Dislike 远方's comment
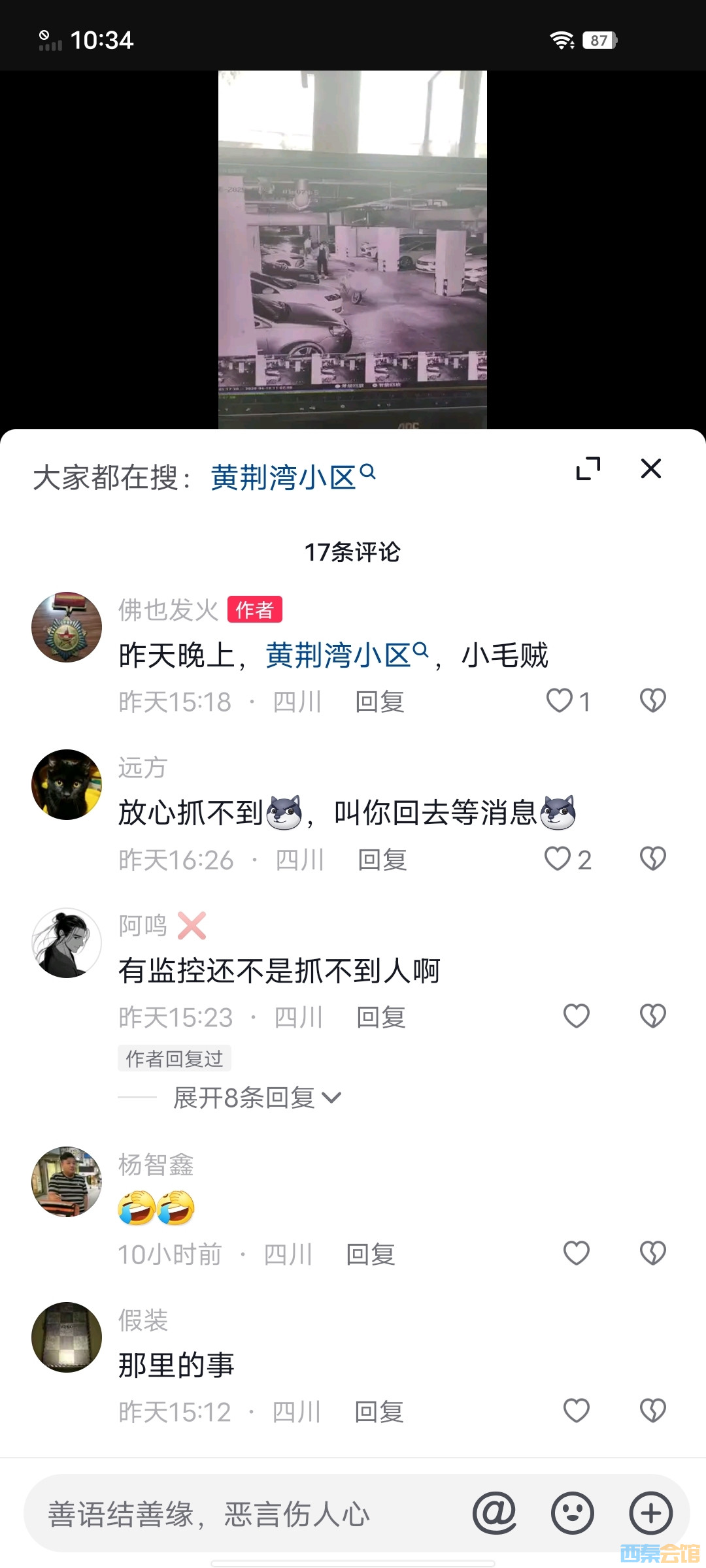 (652, 858)
